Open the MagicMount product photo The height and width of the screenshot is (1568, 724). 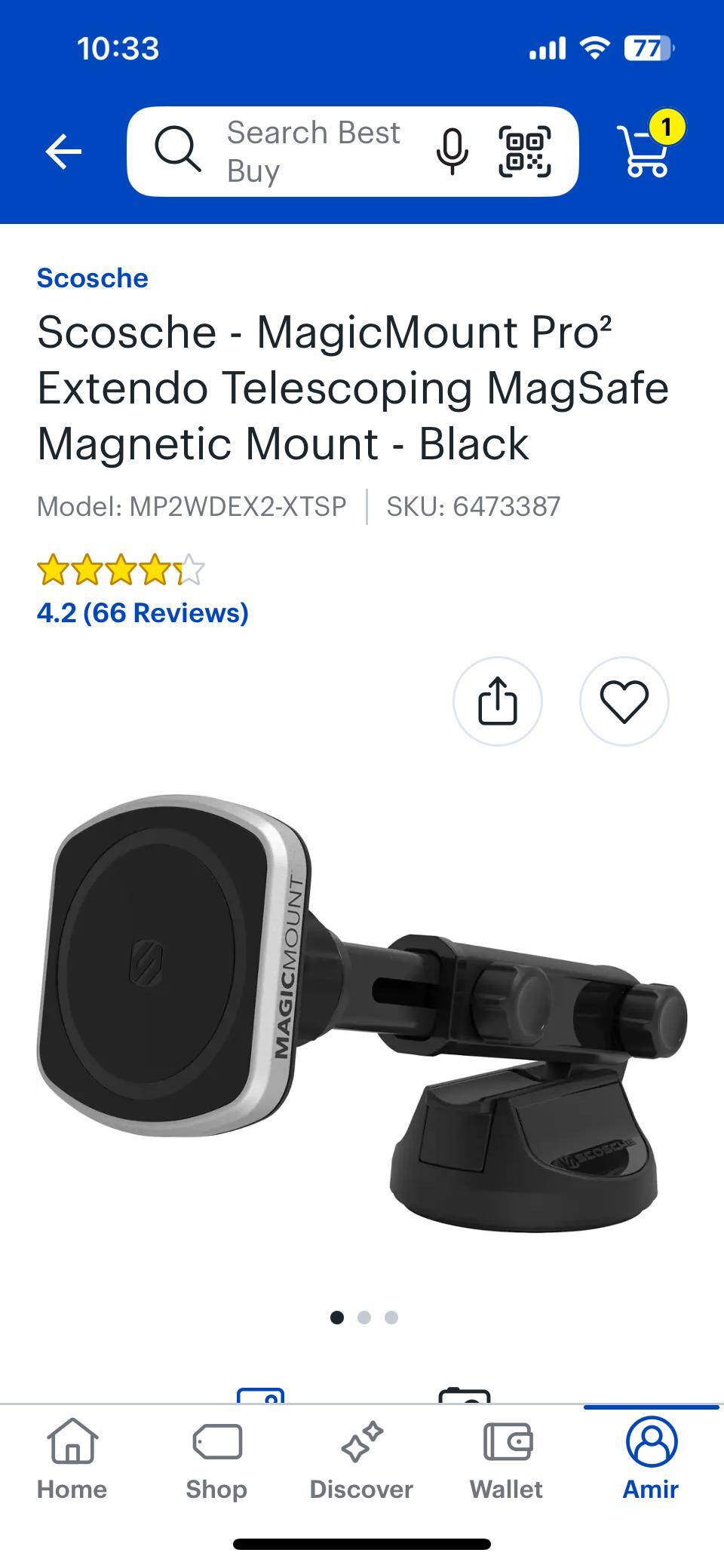point(362,1011)
